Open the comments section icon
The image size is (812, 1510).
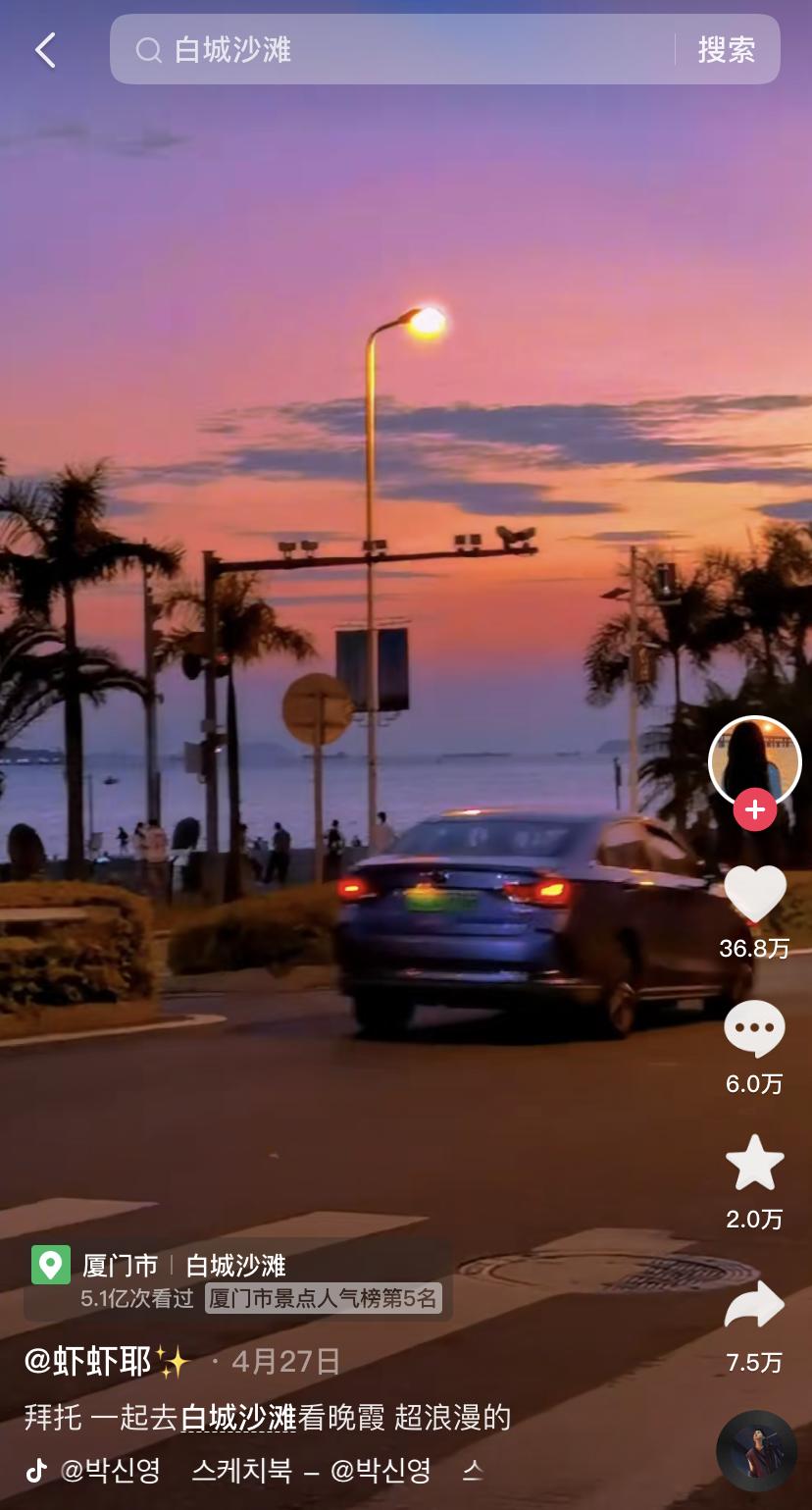click(x=754, y=1026)
